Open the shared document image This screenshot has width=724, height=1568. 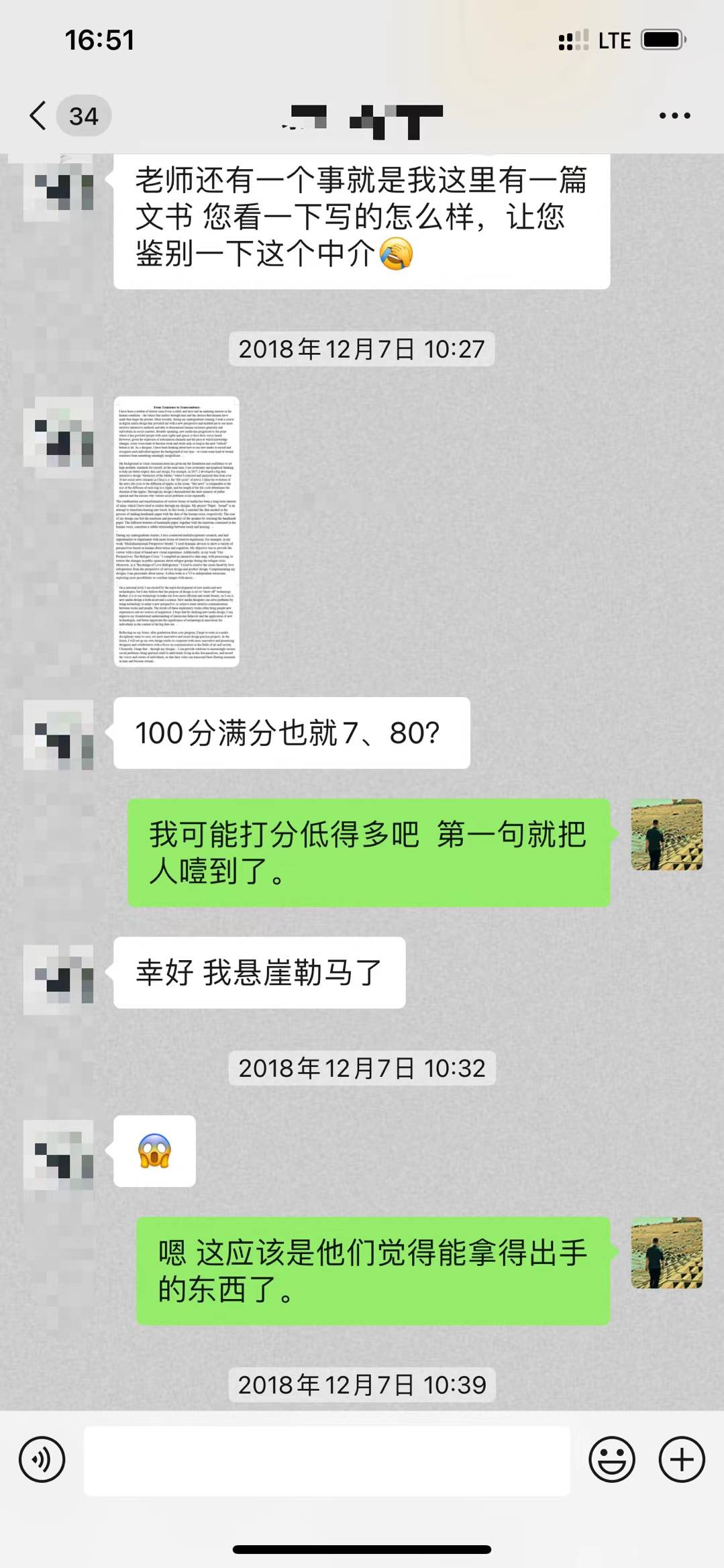click(x=176, y=531)
